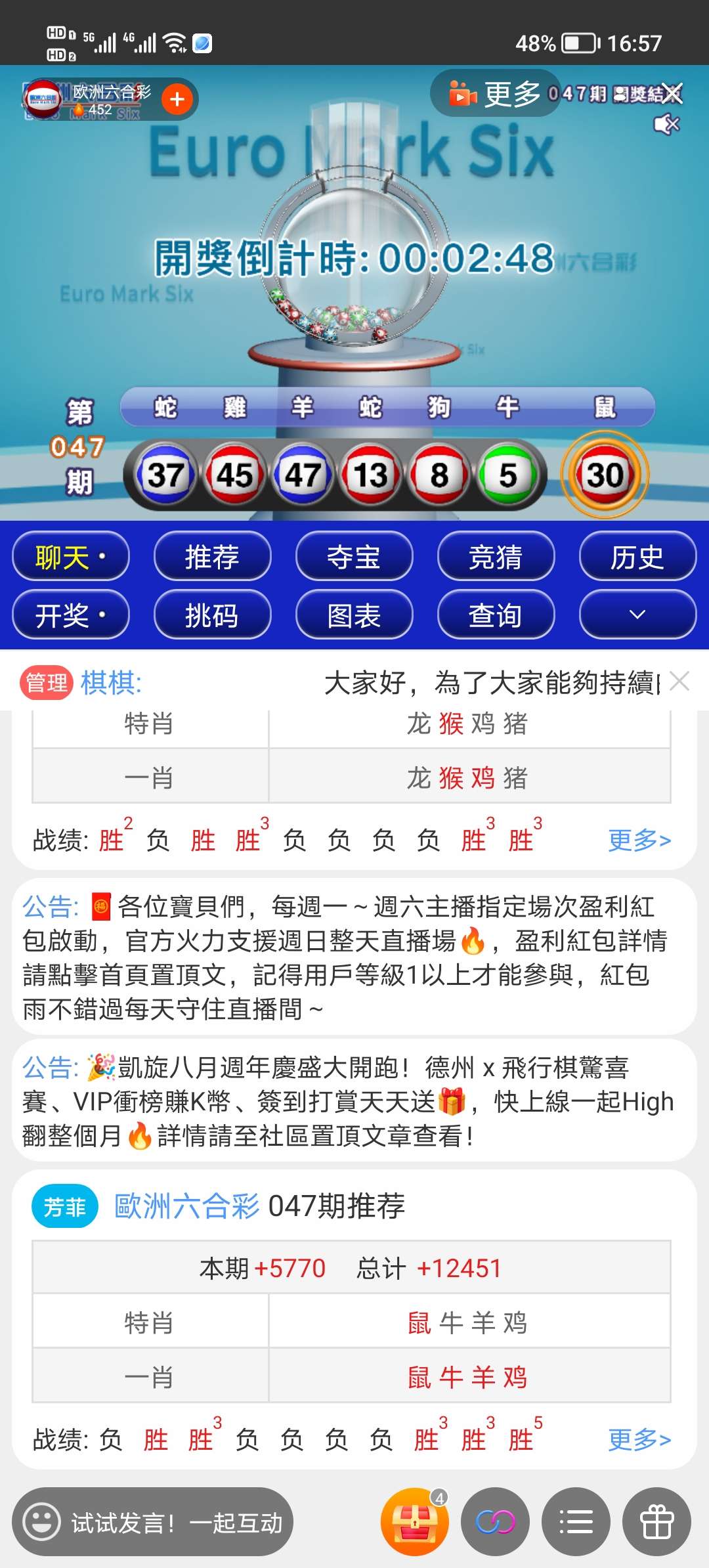The width and height of the screenshot is (709, 1568).
Task: Dismiss the 管理 棋棋 announcement banner
Action: [x=679, y=682]
